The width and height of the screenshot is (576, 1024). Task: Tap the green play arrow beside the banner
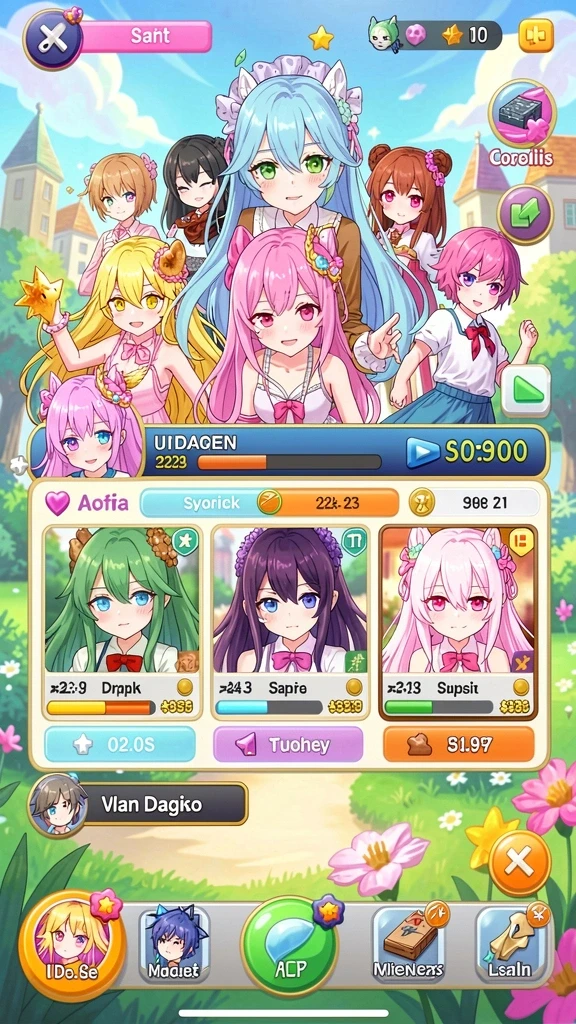click(526, 391)
